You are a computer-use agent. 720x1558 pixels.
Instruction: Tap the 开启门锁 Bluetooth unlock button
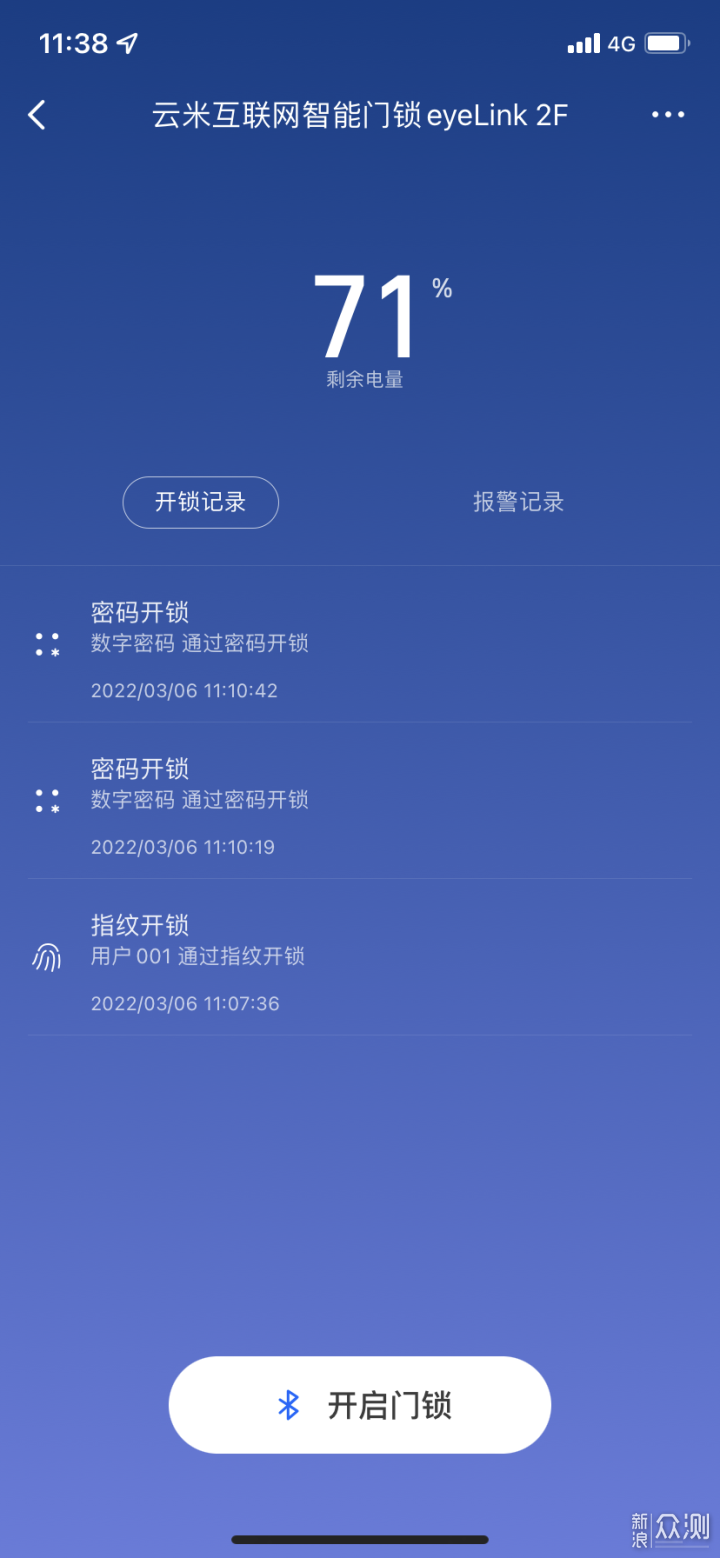pos(360,1405)
